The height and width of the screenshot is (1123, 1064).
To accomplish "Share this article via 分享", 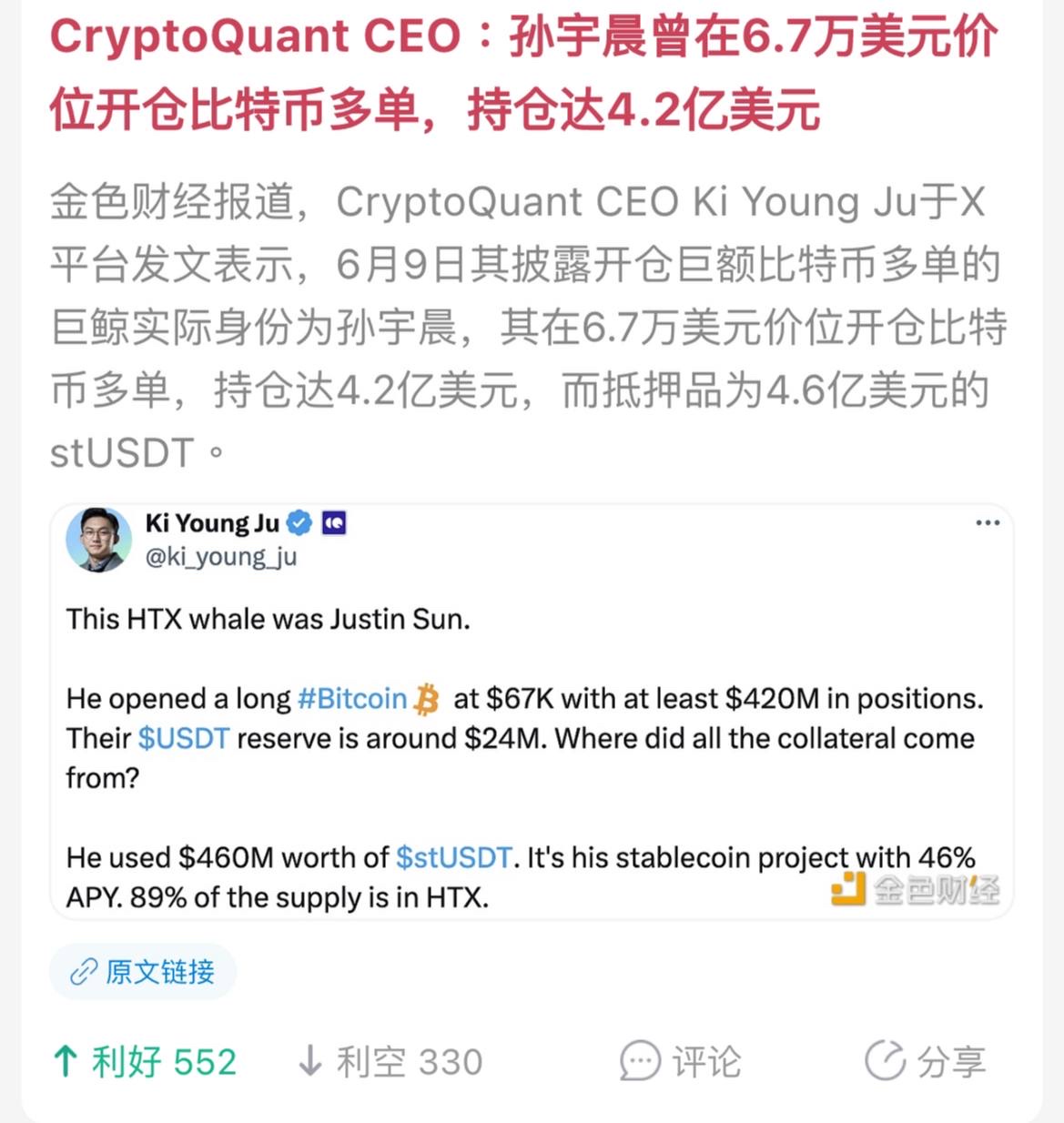I will [x=925, y=1062].
